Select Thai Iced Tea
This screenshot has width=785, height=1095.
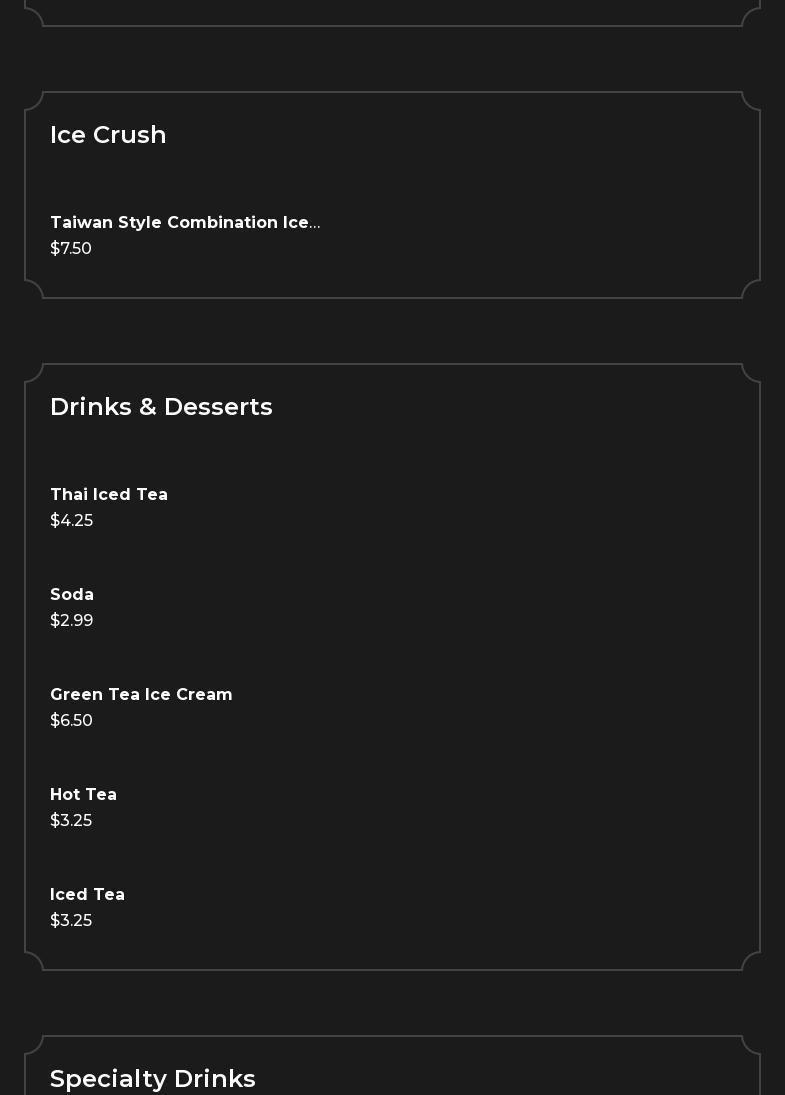109,495
